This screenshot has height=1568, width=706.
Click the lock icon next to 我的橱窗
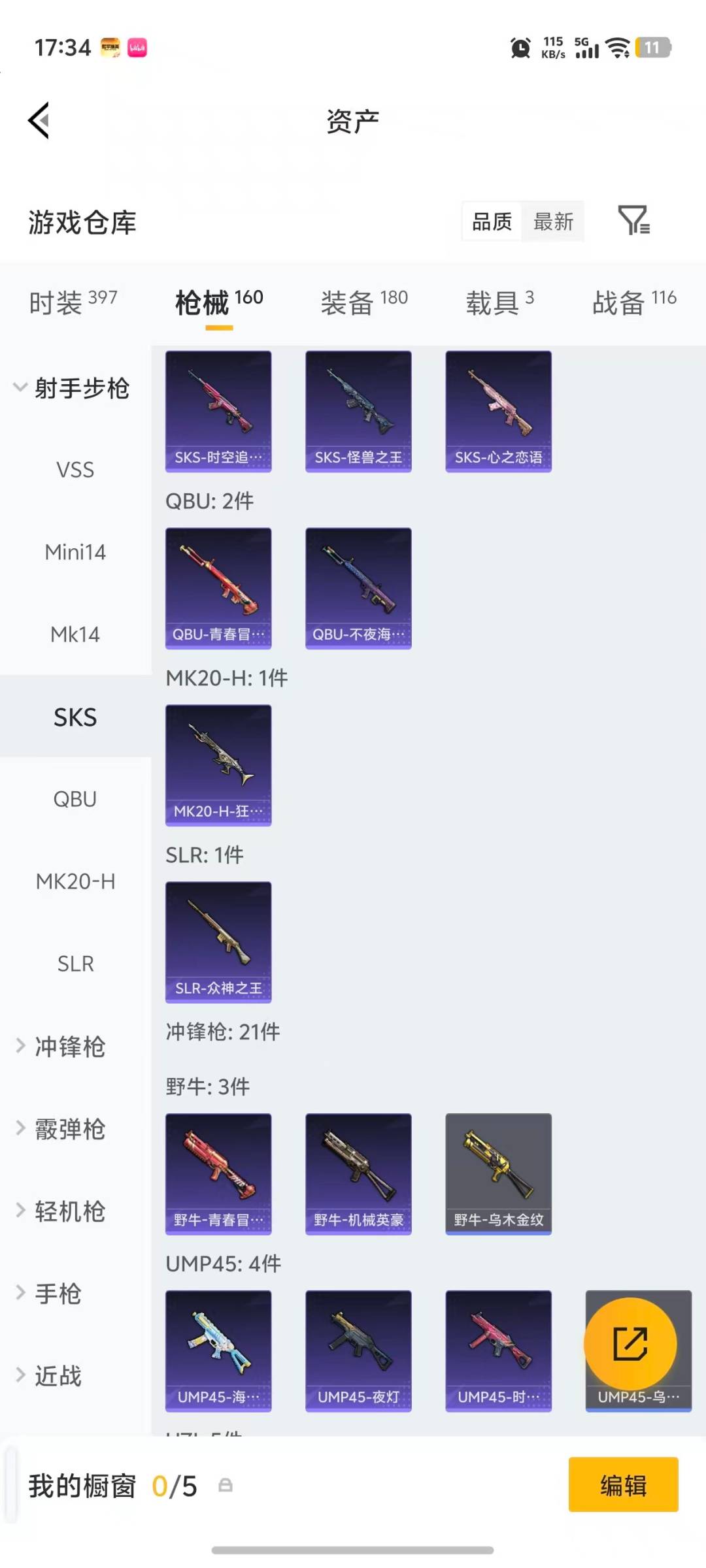[226, 1484]
